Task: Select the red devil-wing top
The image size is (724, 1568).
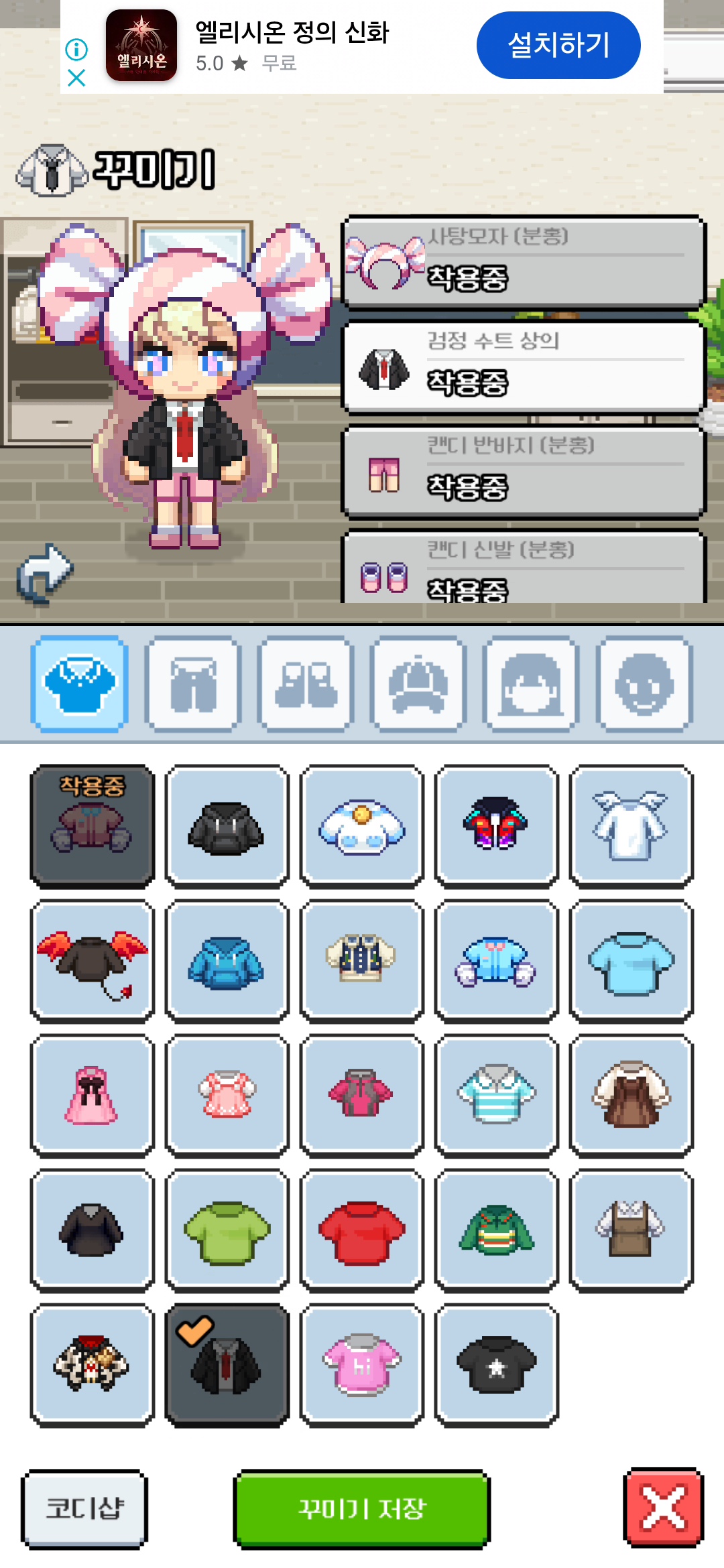Action: (93, 962)
